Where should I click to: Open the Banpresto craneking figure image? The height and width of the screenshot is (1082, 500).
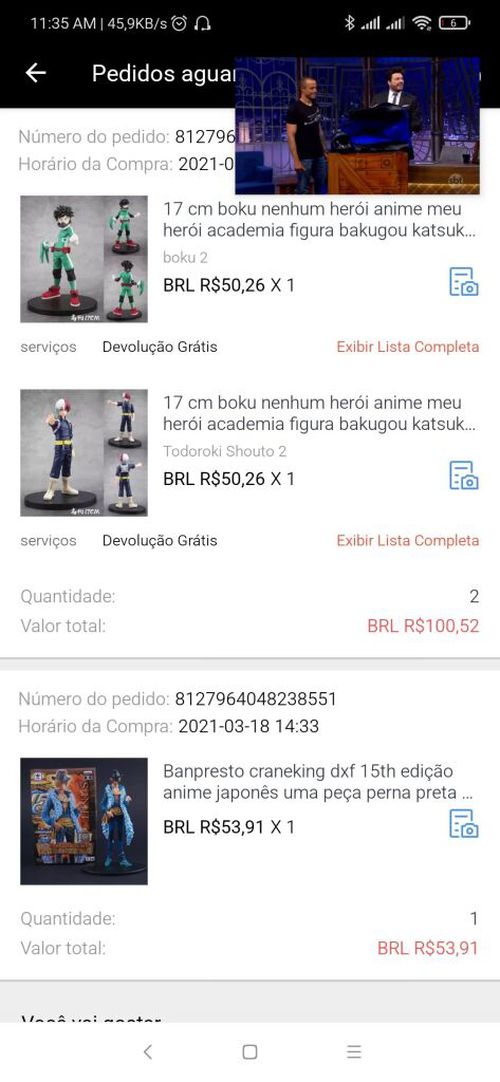point(83,821)
